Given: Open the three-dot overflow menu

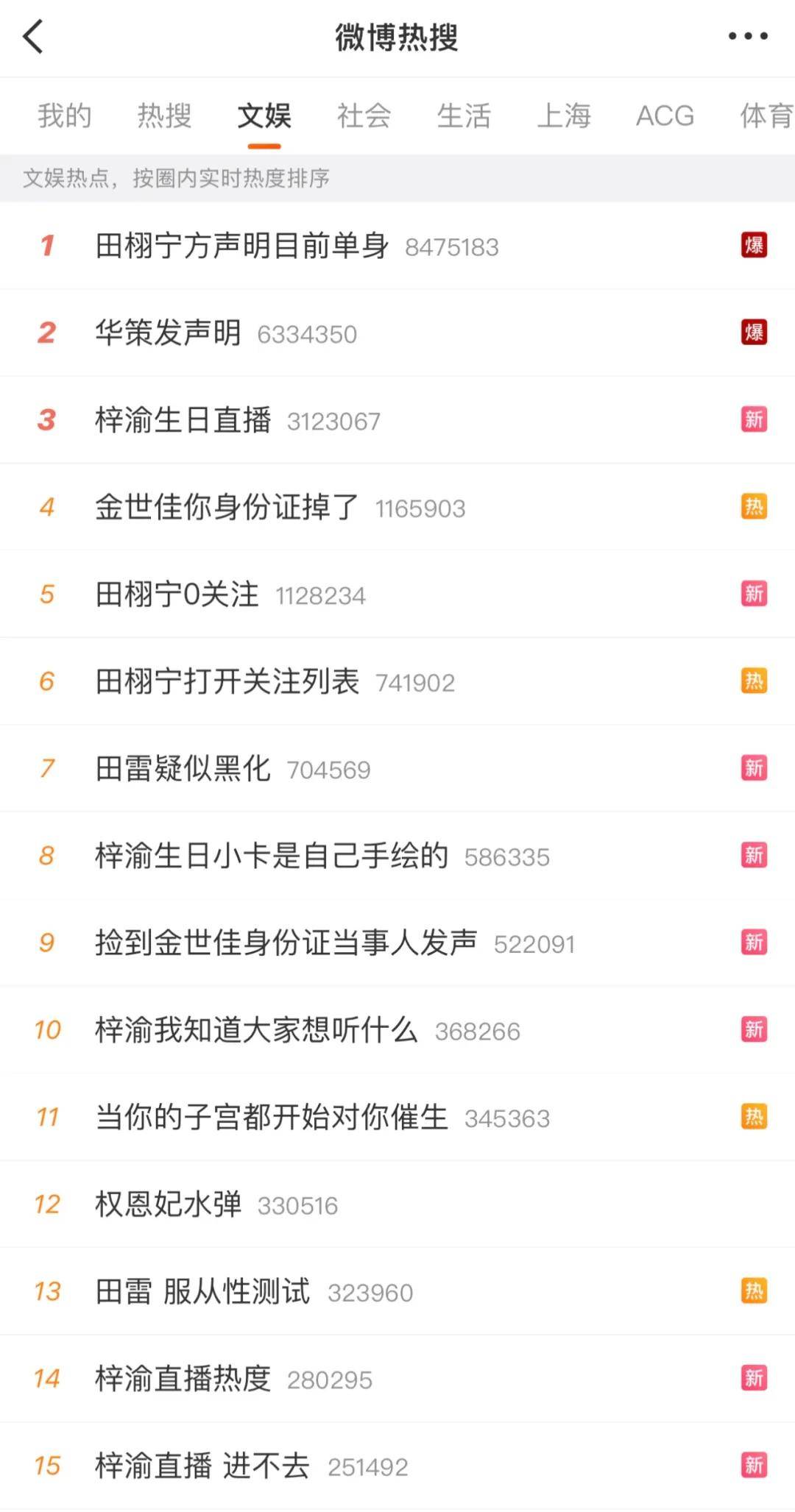Looking at the screenshot, I should pyautogui.click(x=747, y=36).
